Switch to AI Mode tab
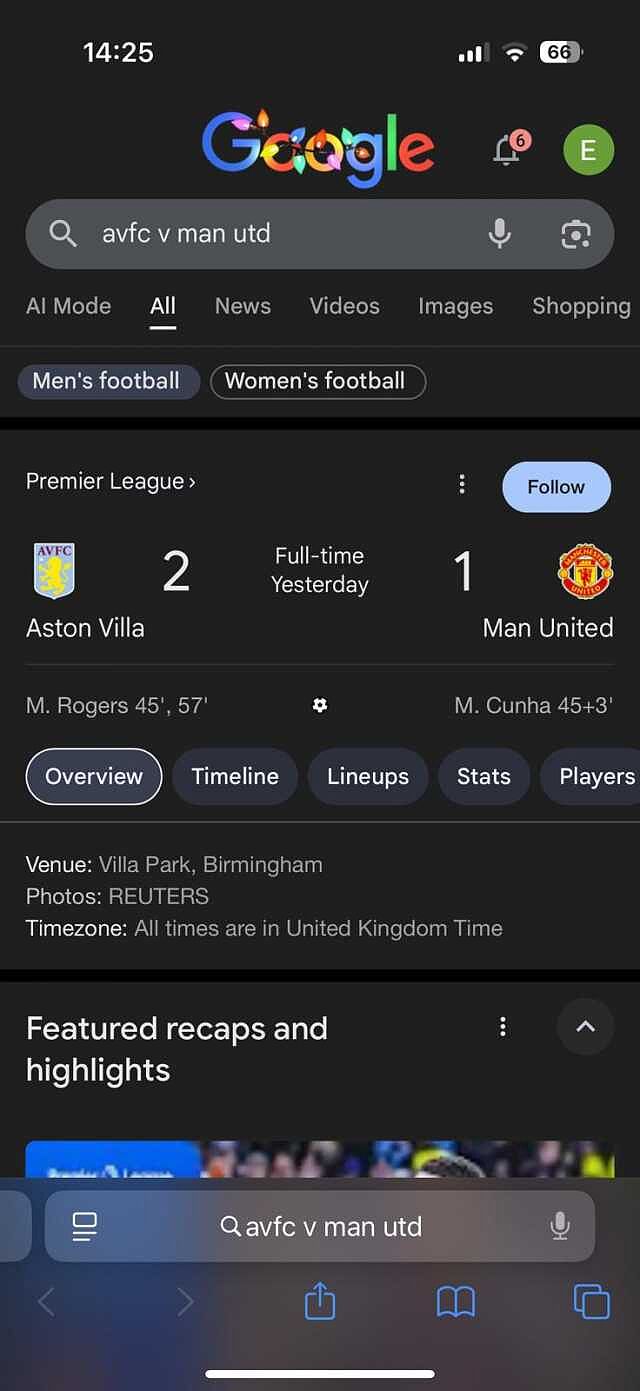The width and height of the screenshot is (640, 1391). pyautogui.click(x=68, y=306)
